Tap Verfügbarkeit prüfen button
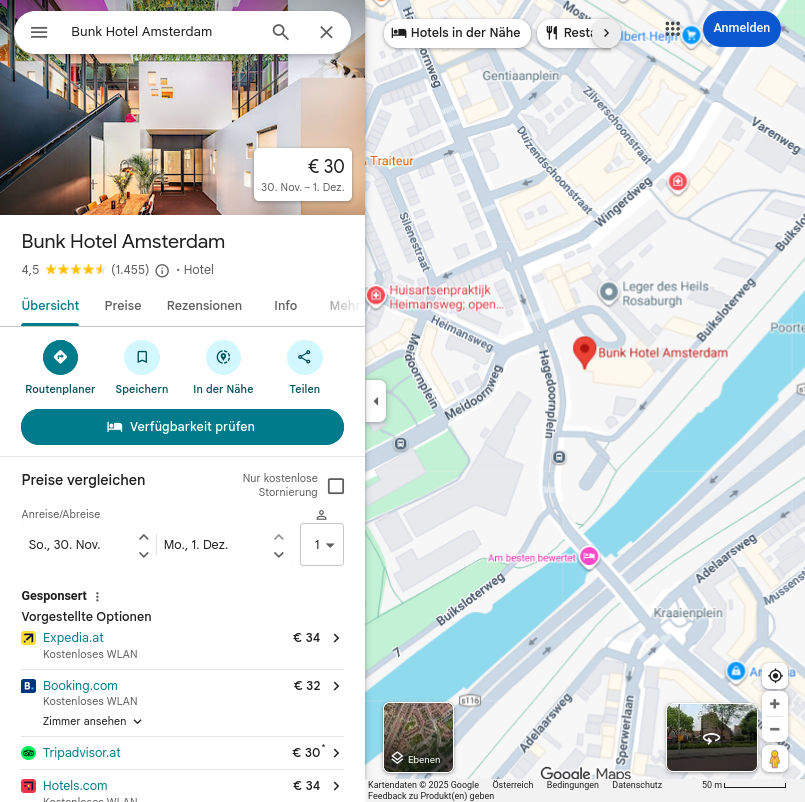Image resolution: width=805 pixels, height=802 pixels. pyautogui.click(x=182, y=427)
